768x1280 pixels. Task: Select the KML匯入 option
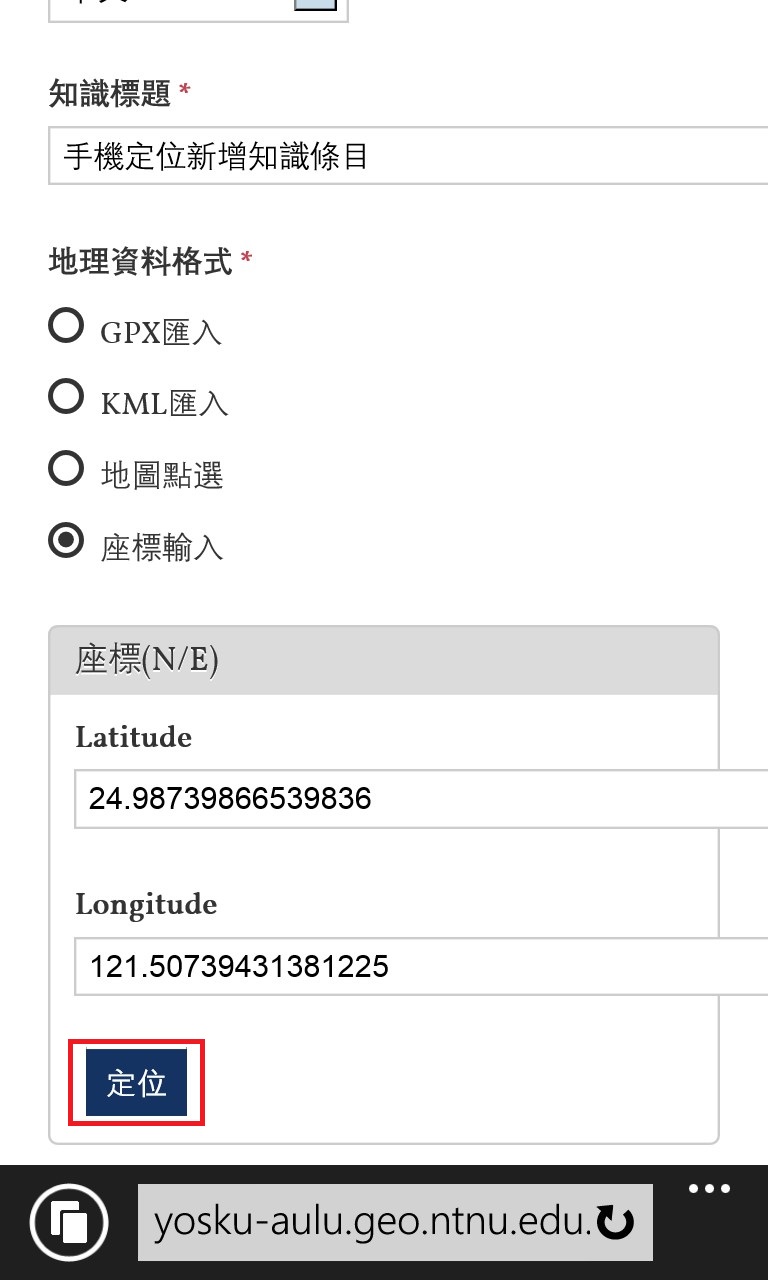66,398
